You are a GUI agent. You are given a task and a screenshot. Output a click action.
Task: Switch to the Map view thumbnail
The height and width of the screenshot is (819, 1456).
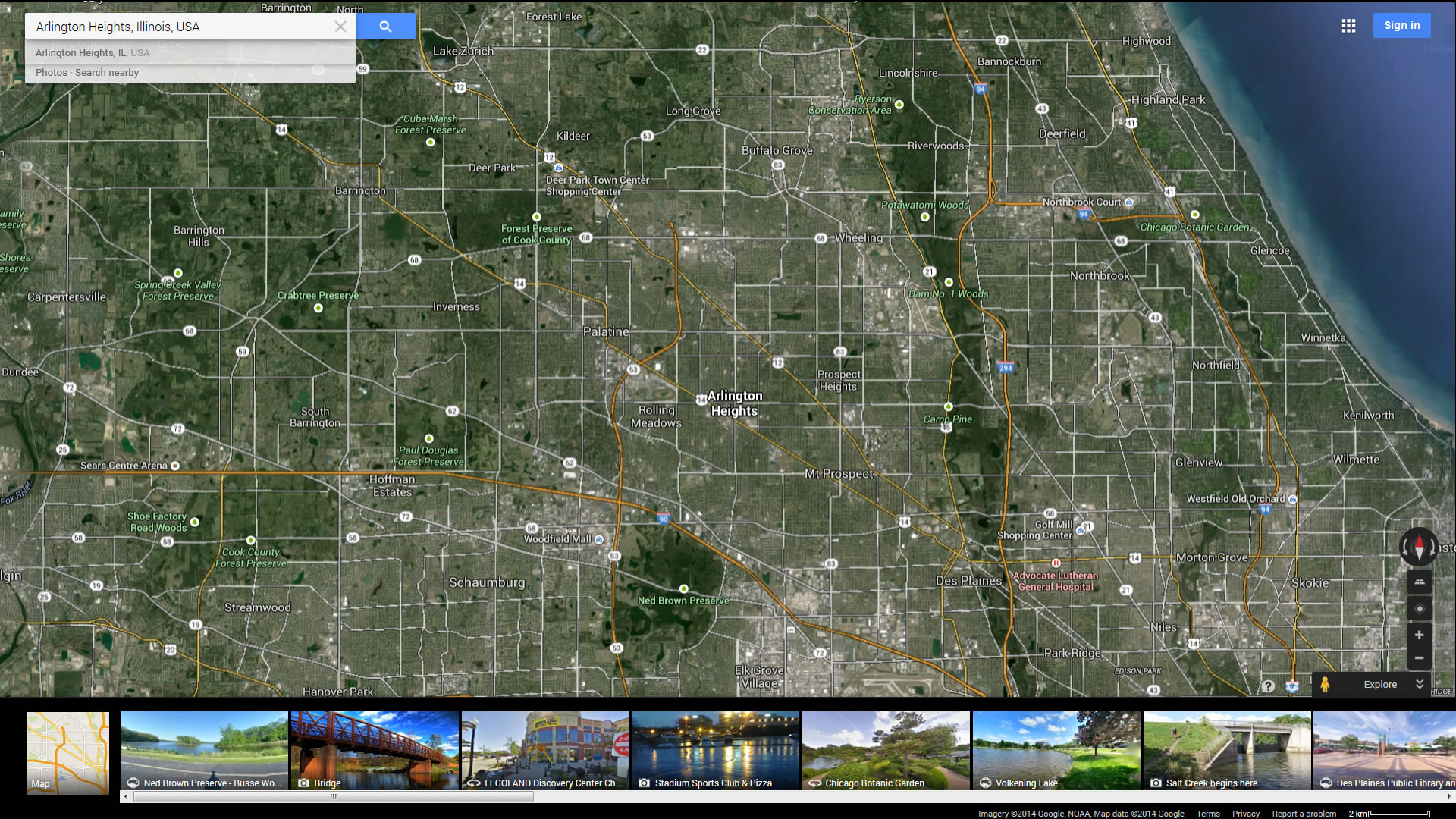(x=67, y=752)
